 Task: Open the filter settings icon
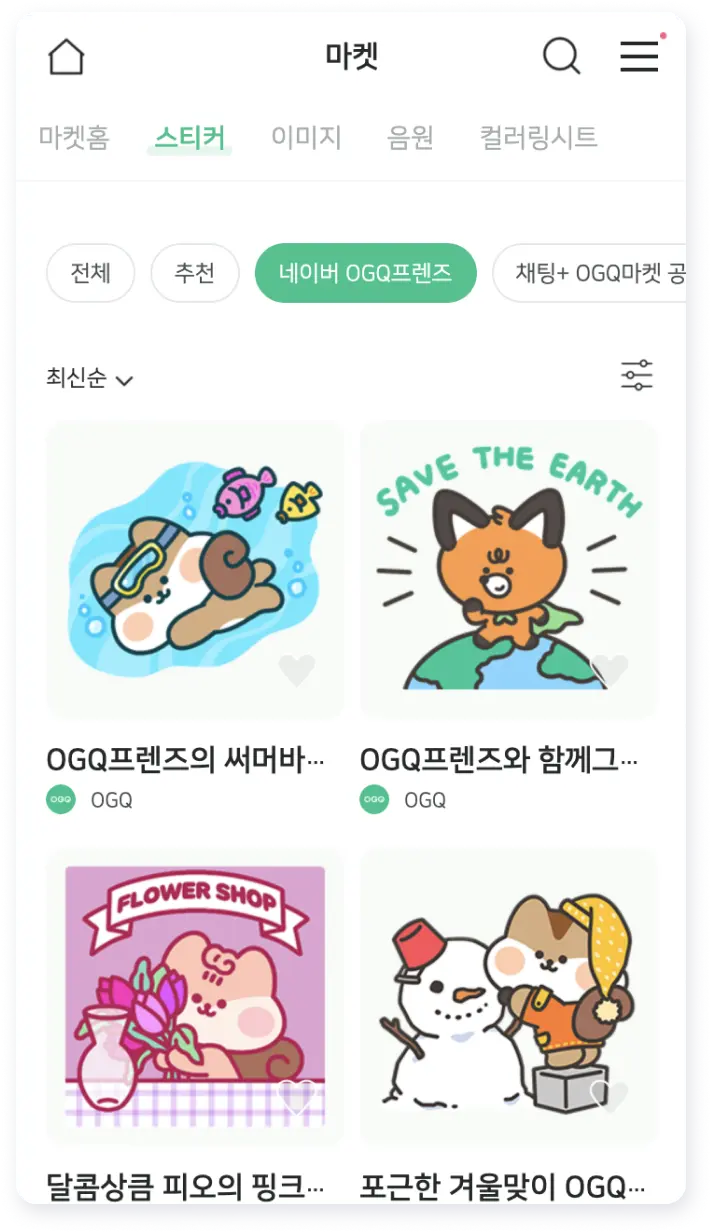coord(637,376)
